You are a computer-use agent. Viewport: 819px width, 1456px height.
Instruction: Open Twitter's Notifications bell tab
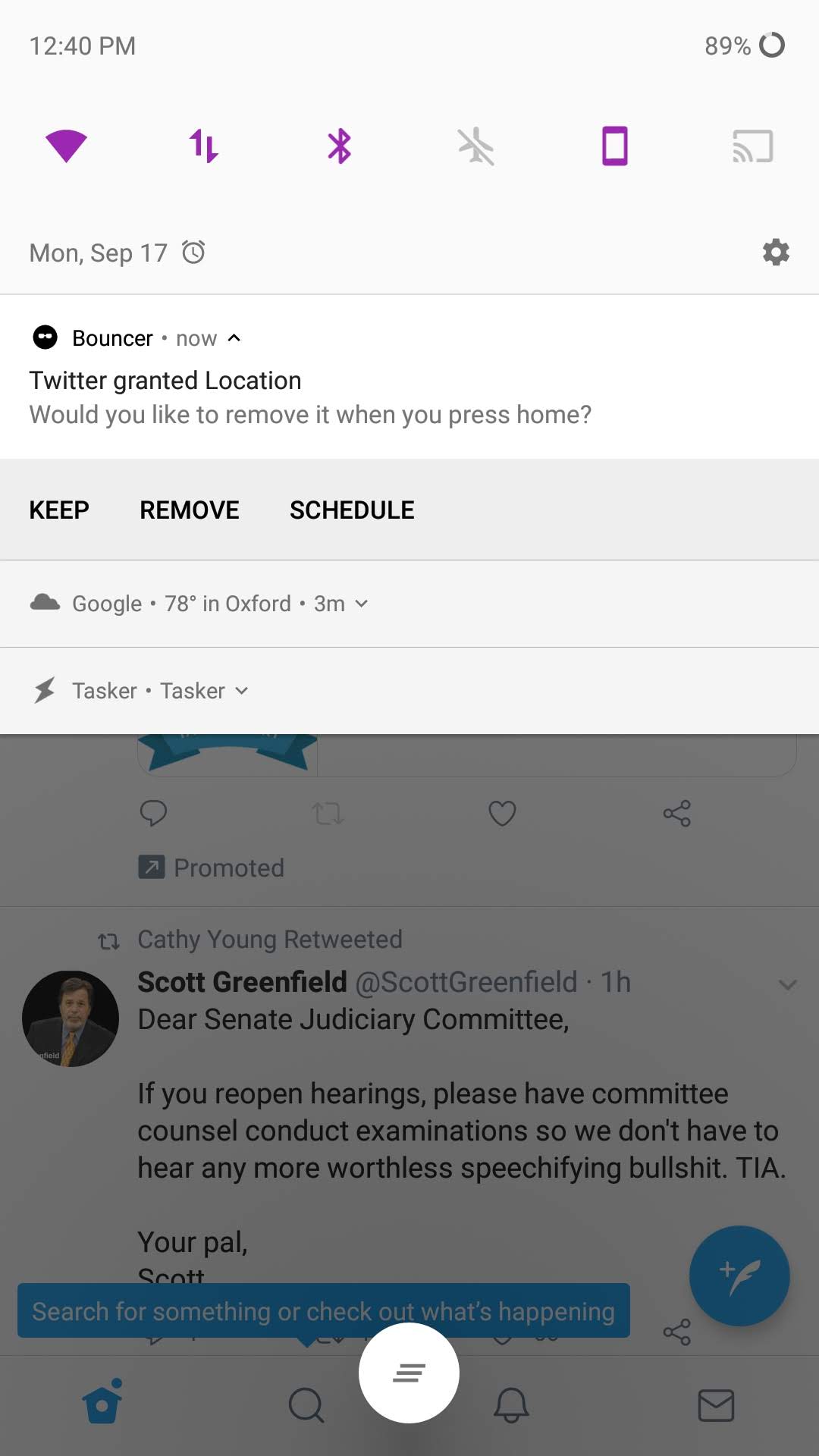pos(511,1404)
